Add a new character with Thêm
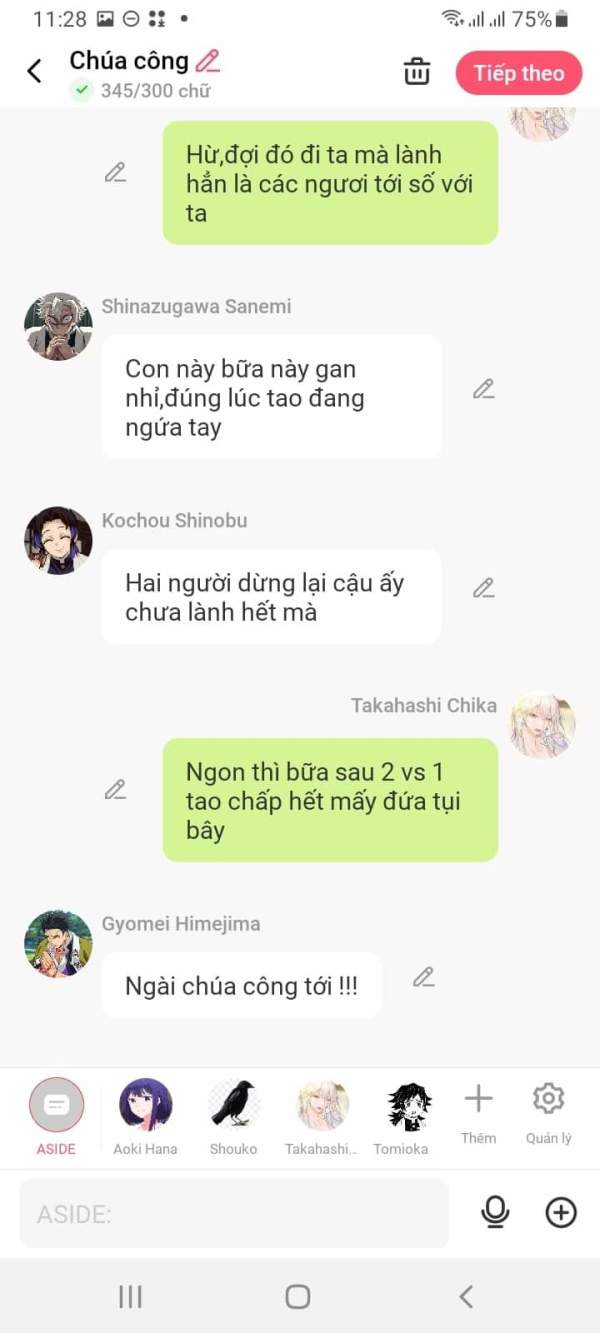Screen dimensions: 600x1333 click(x=478, y=1113)
